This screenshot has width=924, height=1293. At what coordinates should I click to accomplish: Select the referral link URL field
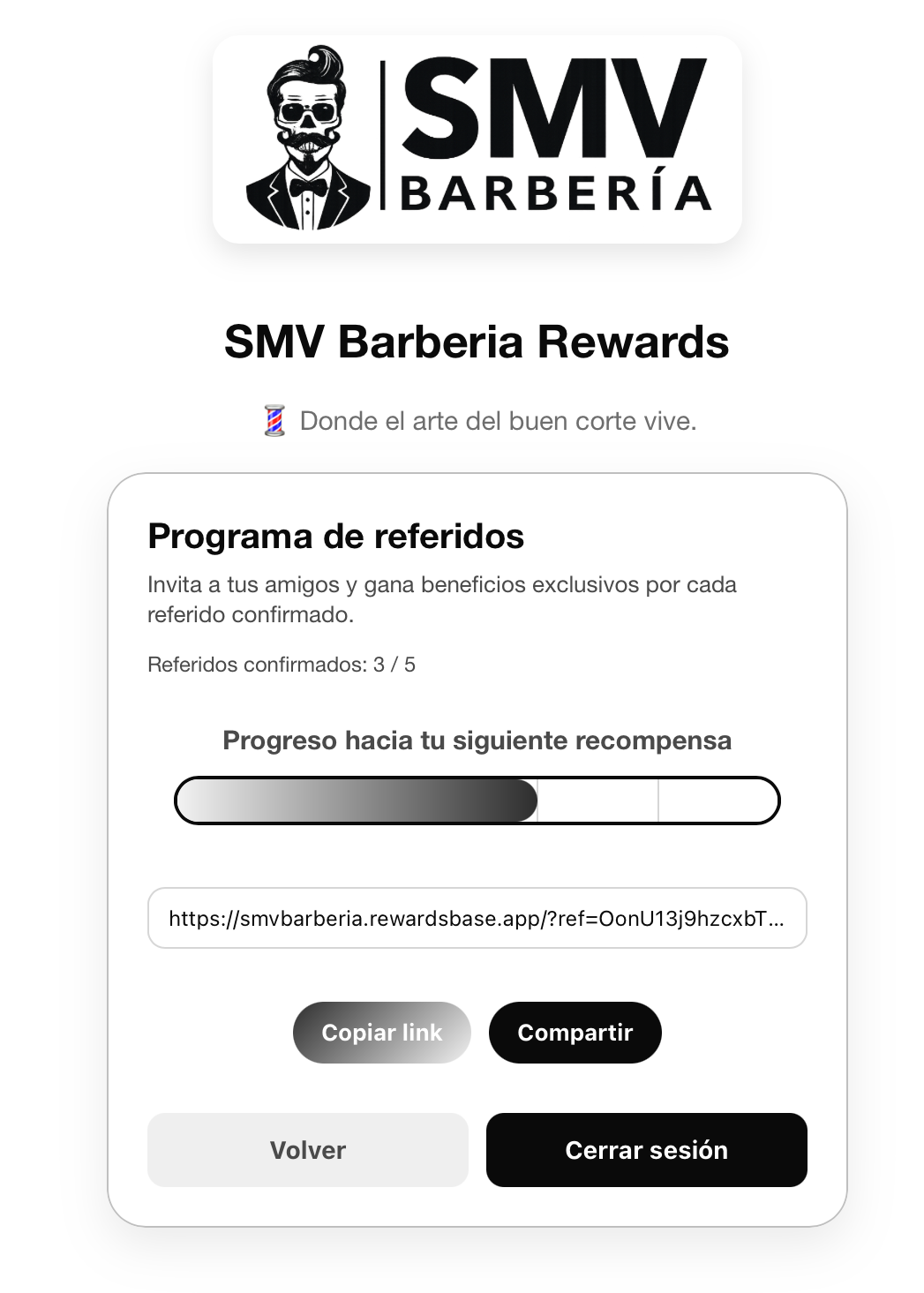477,918
